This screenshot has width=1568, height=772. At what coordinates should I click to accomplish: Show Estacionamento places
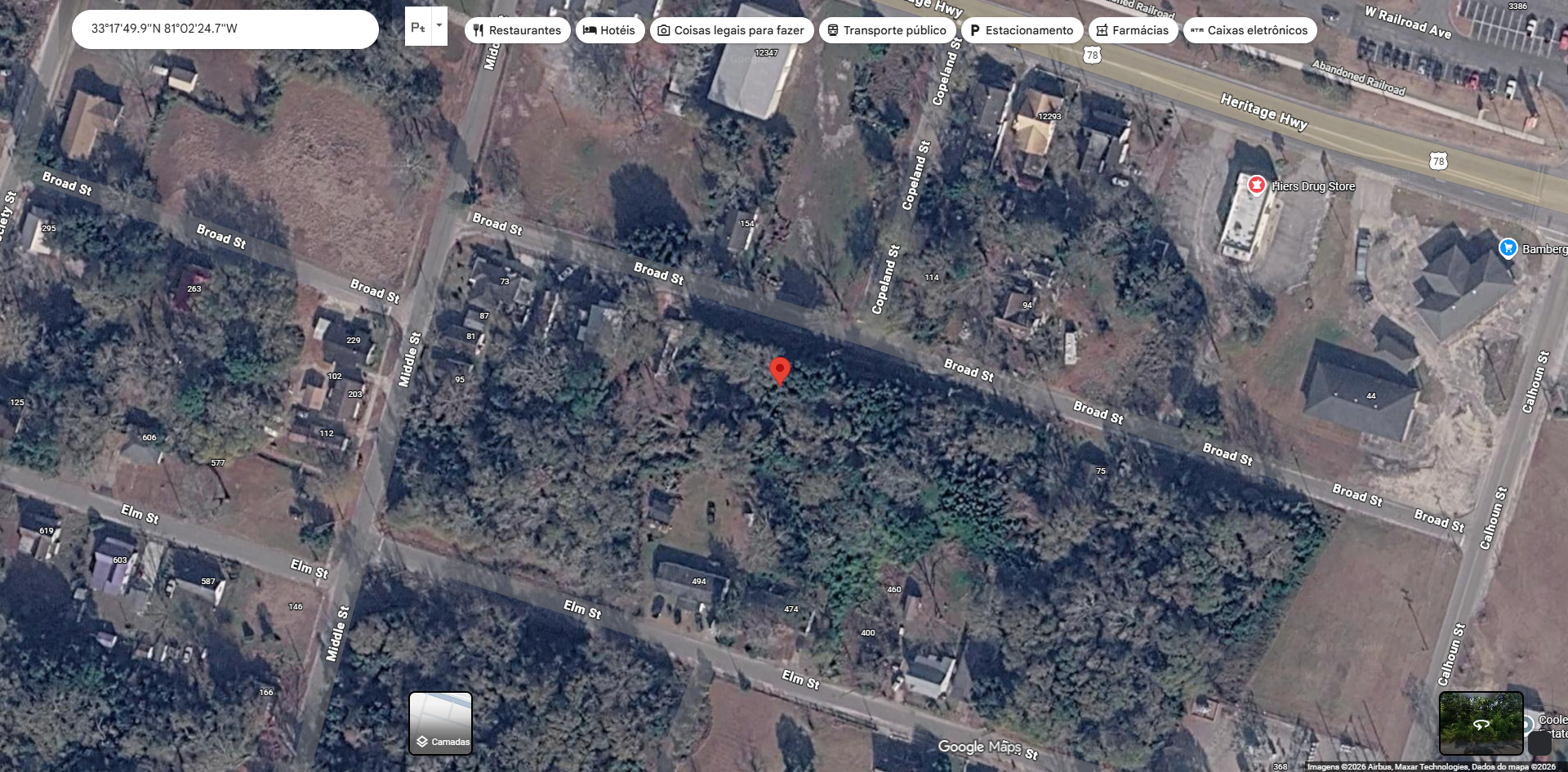tap(1022, 30)
